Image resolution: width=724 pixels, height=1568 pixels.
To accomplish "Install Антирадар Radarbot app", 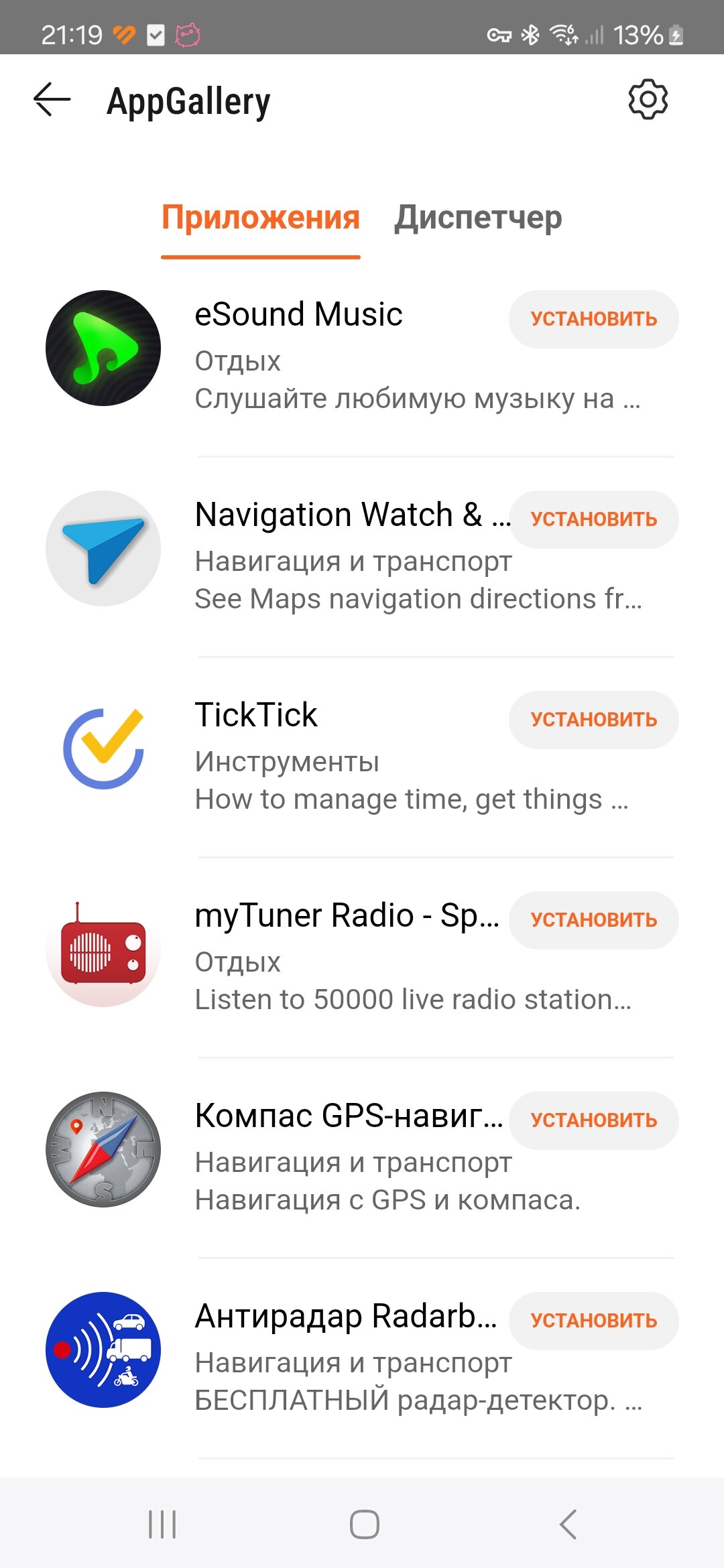I will [x=594, y=1321].
